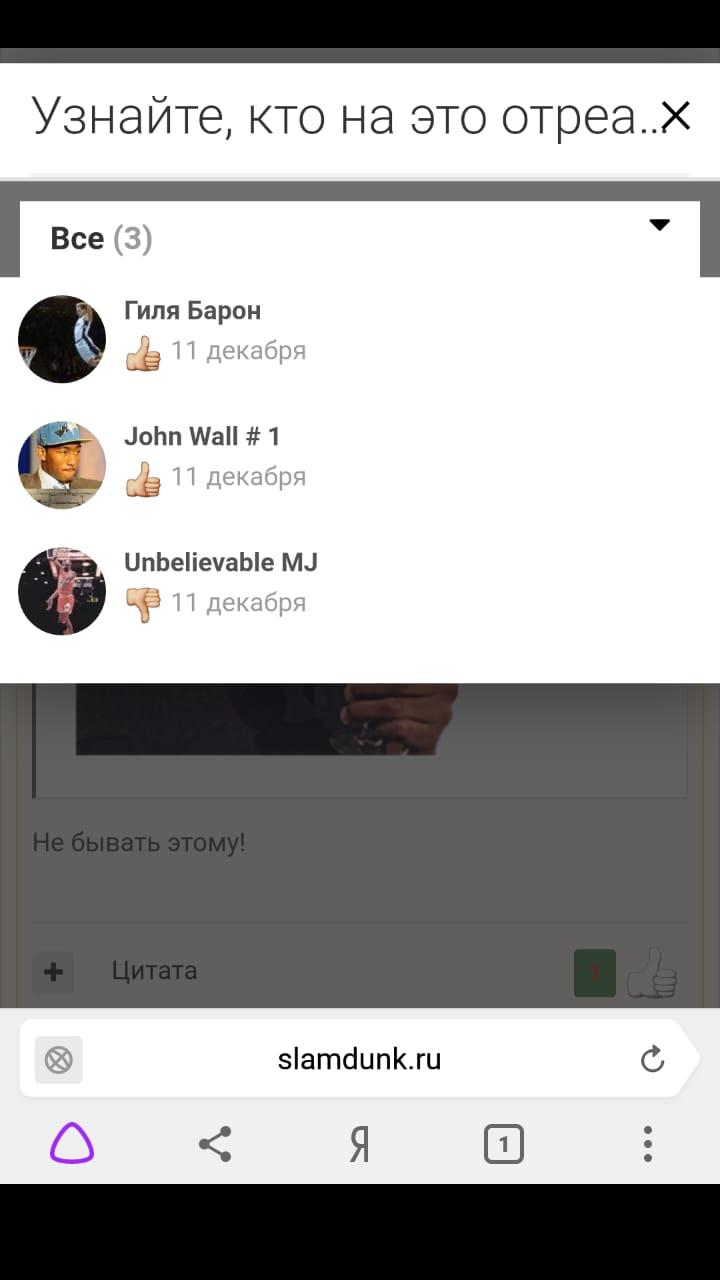Open Гиля Барон's profile

tap(192, 310)
